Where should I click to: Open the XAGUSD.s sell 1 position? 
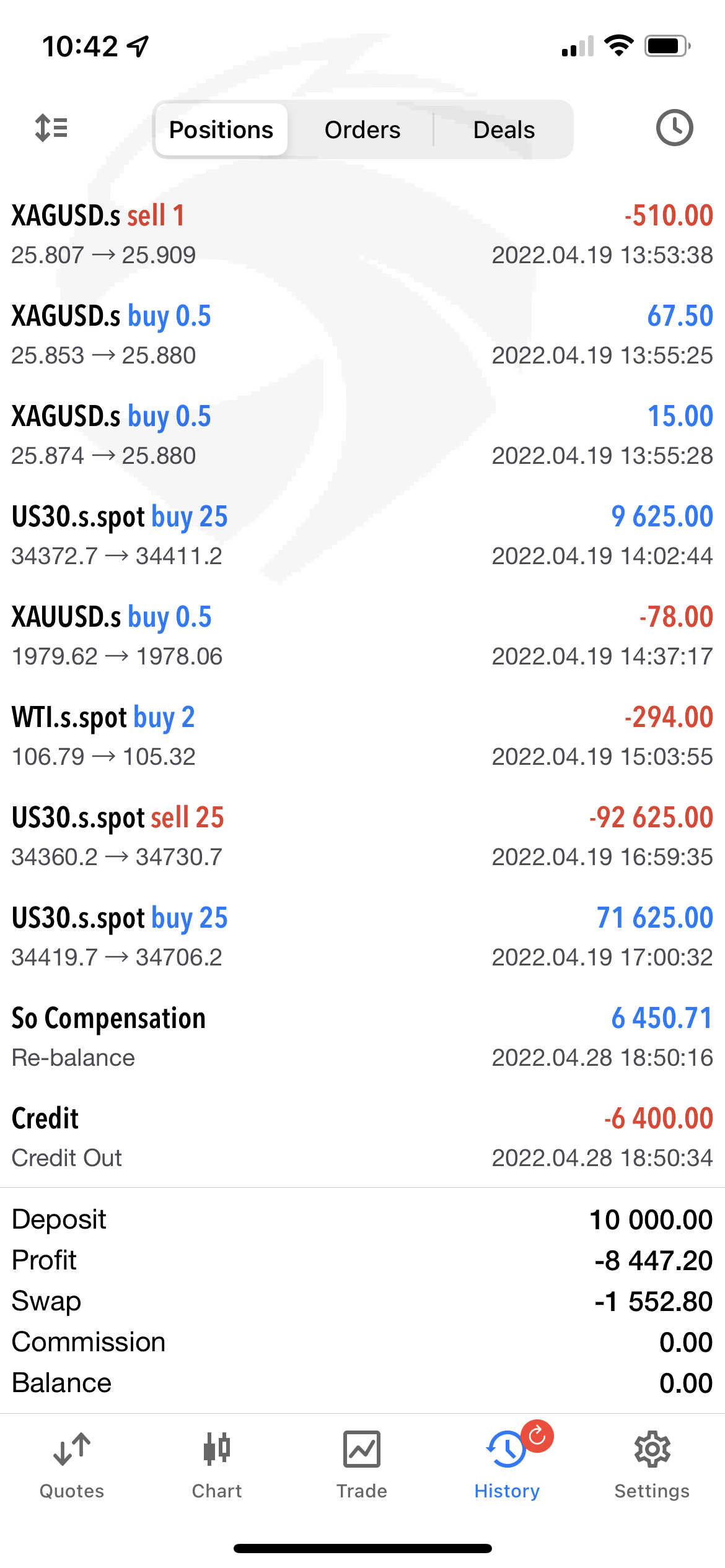point(362,235)
